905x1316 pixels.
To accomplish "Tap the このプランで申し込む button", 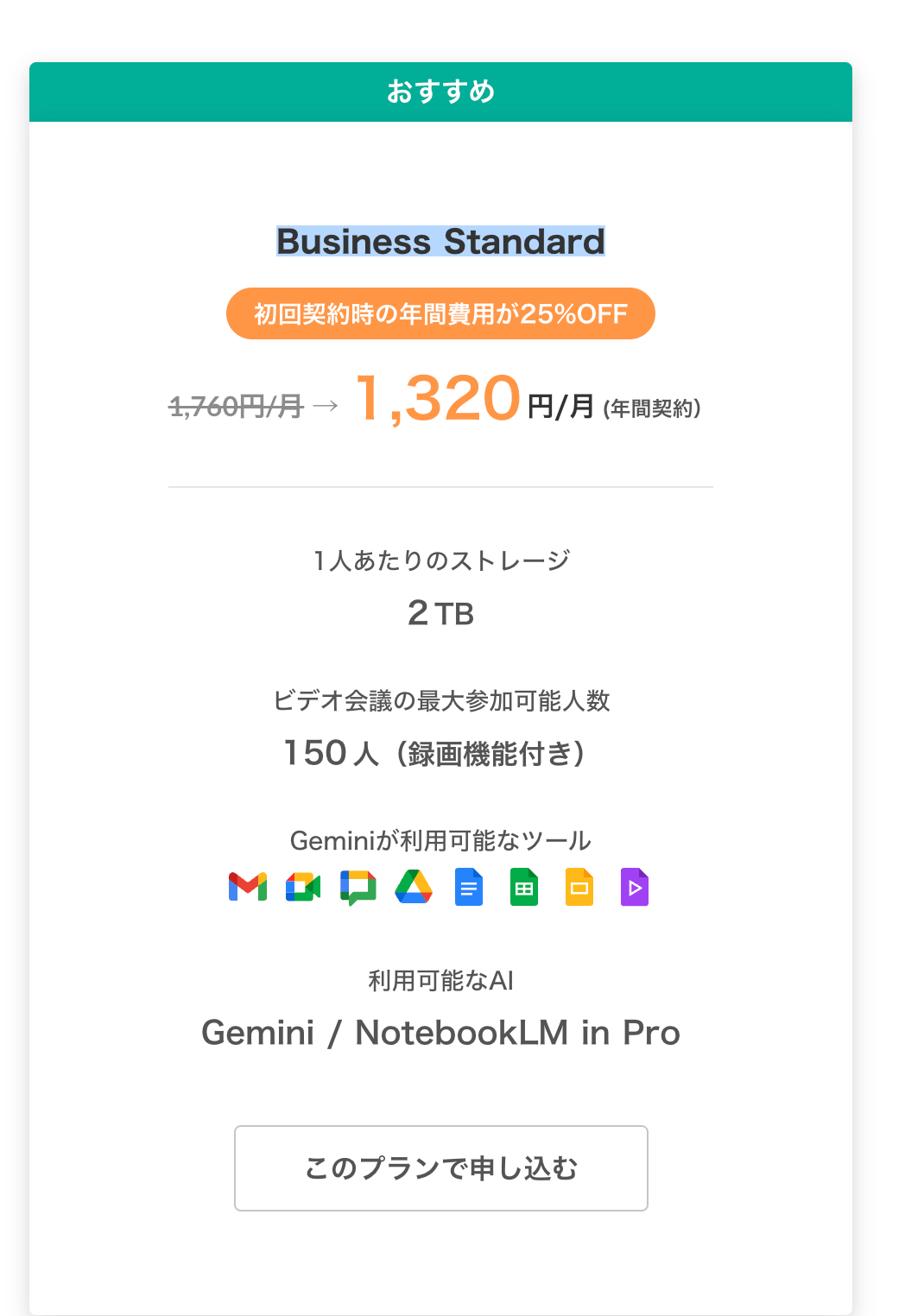I will 440,1167.
